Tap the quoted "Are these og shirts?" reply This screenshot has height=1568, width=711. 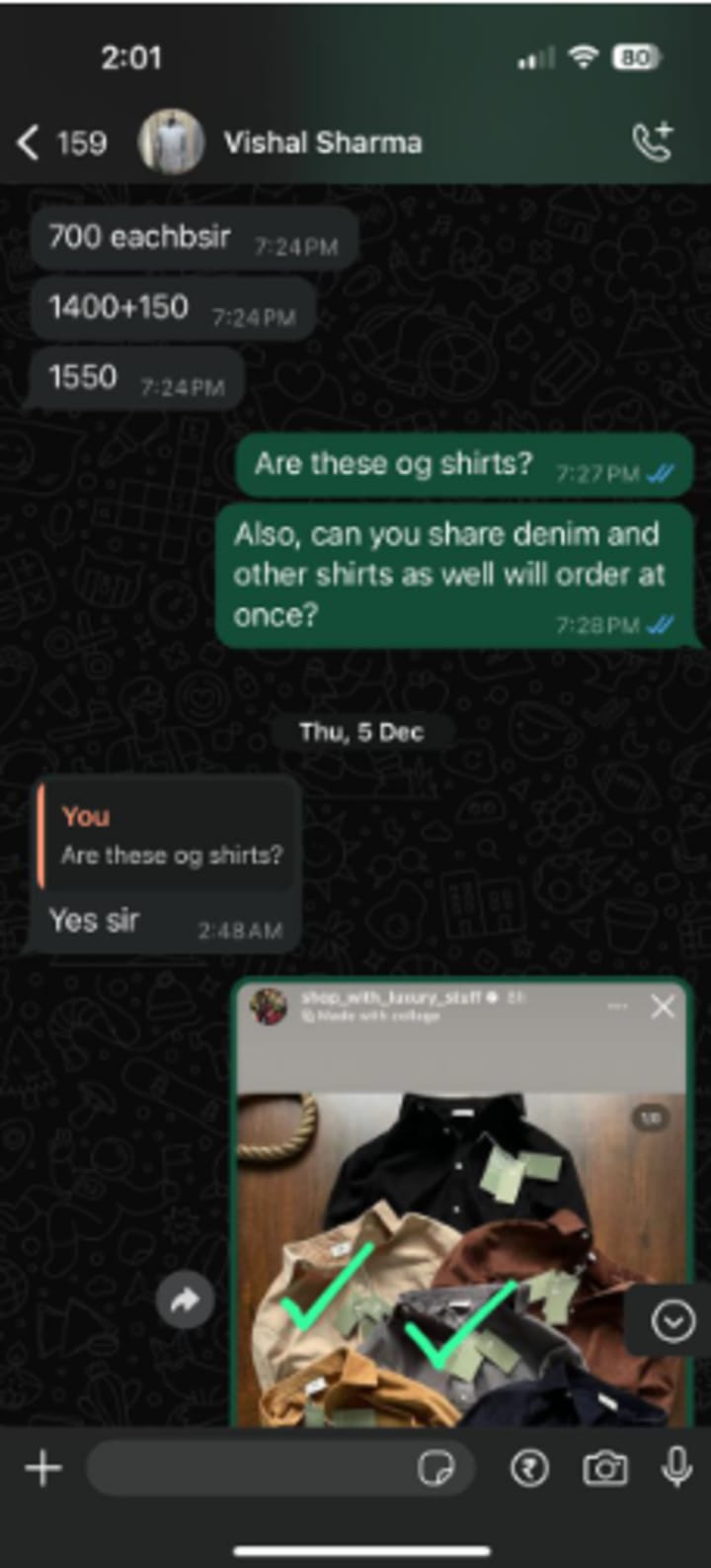pos(167,836)
